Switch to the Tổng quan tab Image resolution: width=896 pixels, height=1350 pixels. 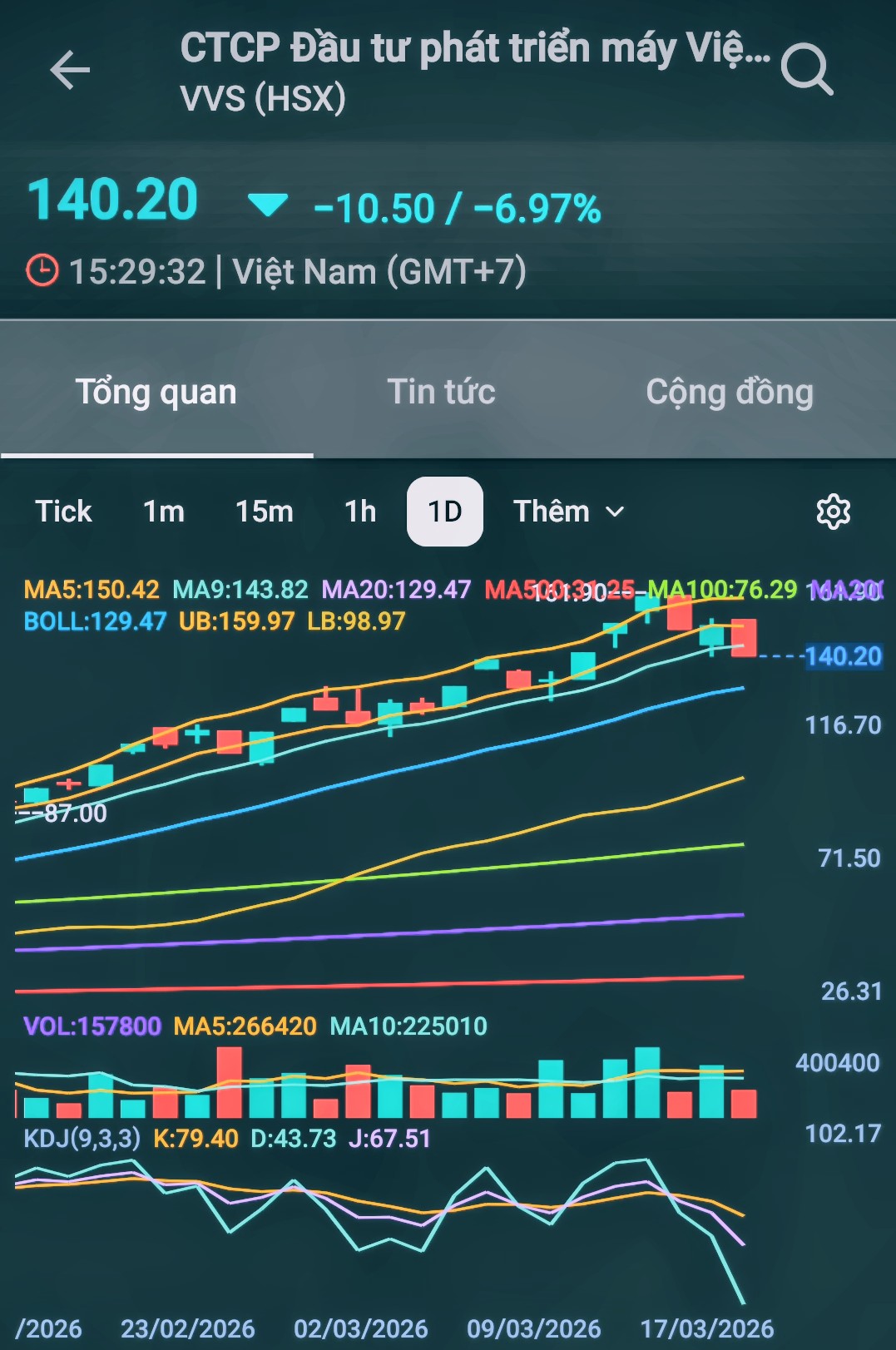point(156,392)
